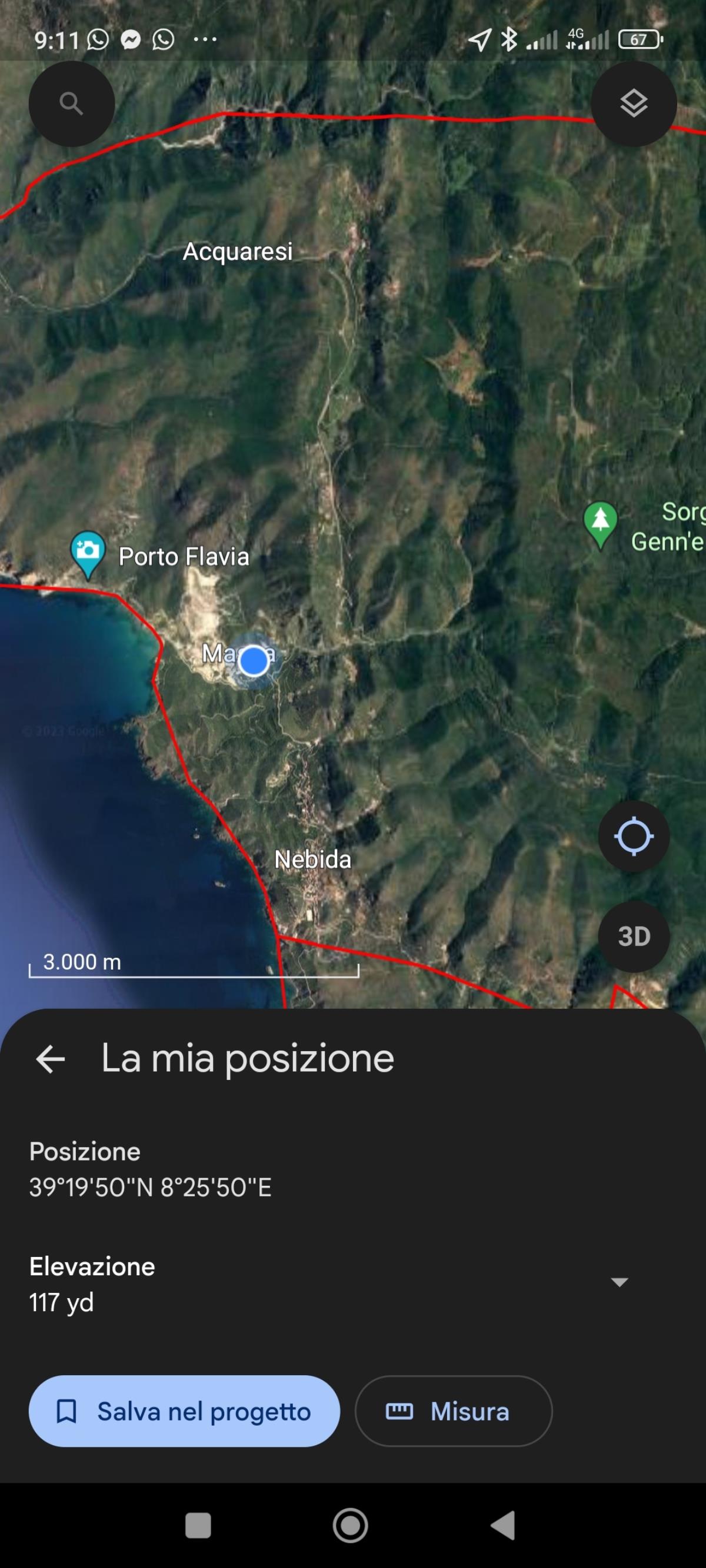706x1568 pixels.
Task: Switch the map to 3D view
Action: [x=634, y=936]
